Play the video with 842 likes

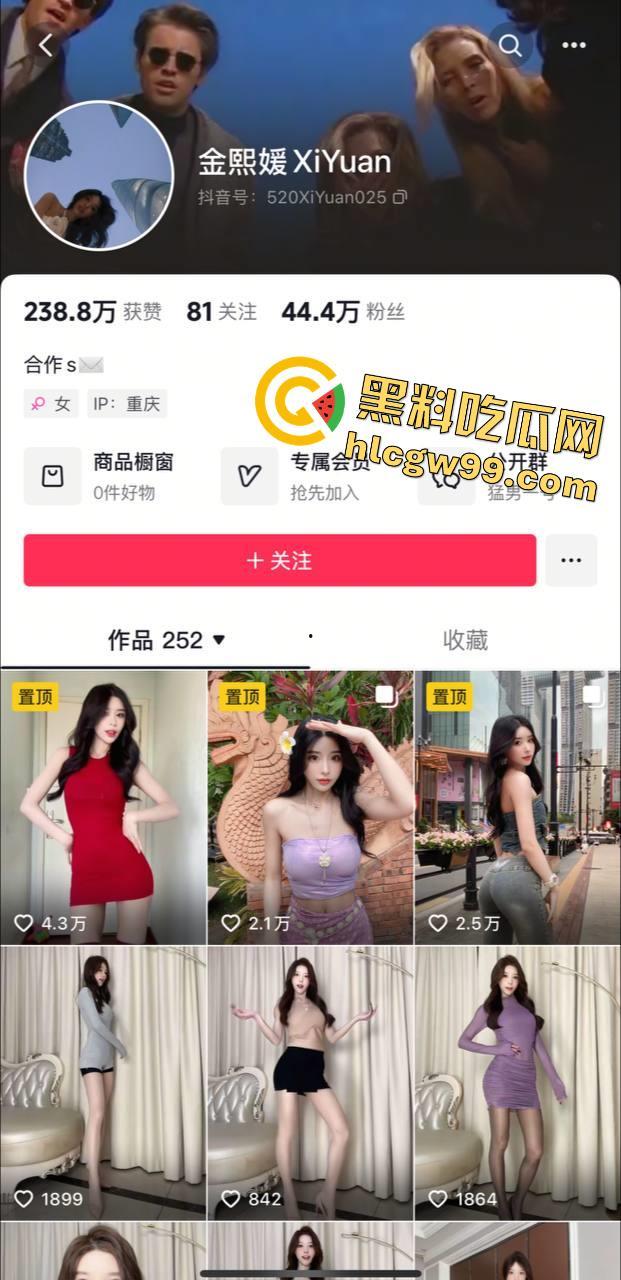(x=310, y=1083)
